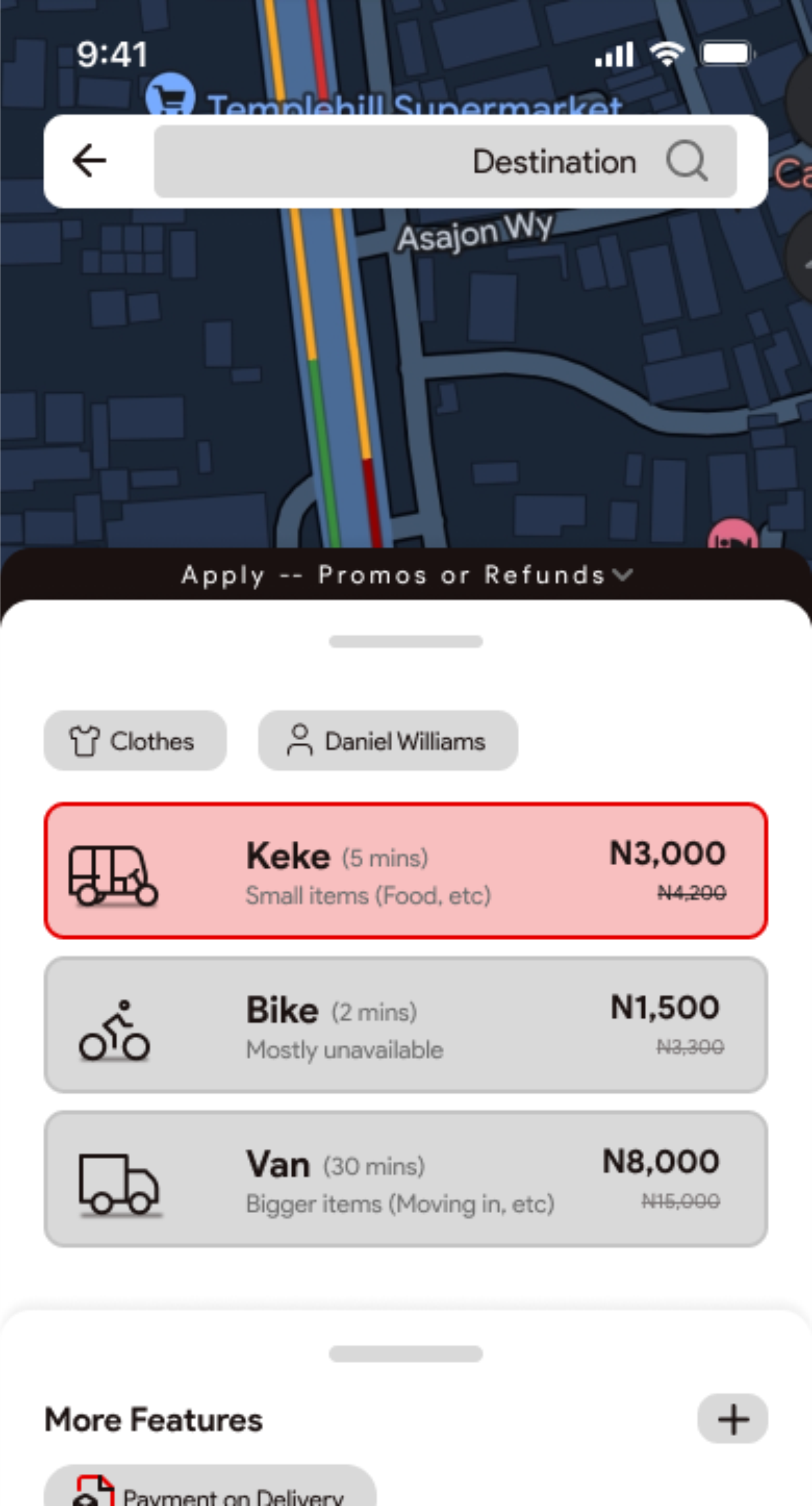Tap the Destination input field
The width and height of the screenshot is (812, 1506).
[447, 161]
